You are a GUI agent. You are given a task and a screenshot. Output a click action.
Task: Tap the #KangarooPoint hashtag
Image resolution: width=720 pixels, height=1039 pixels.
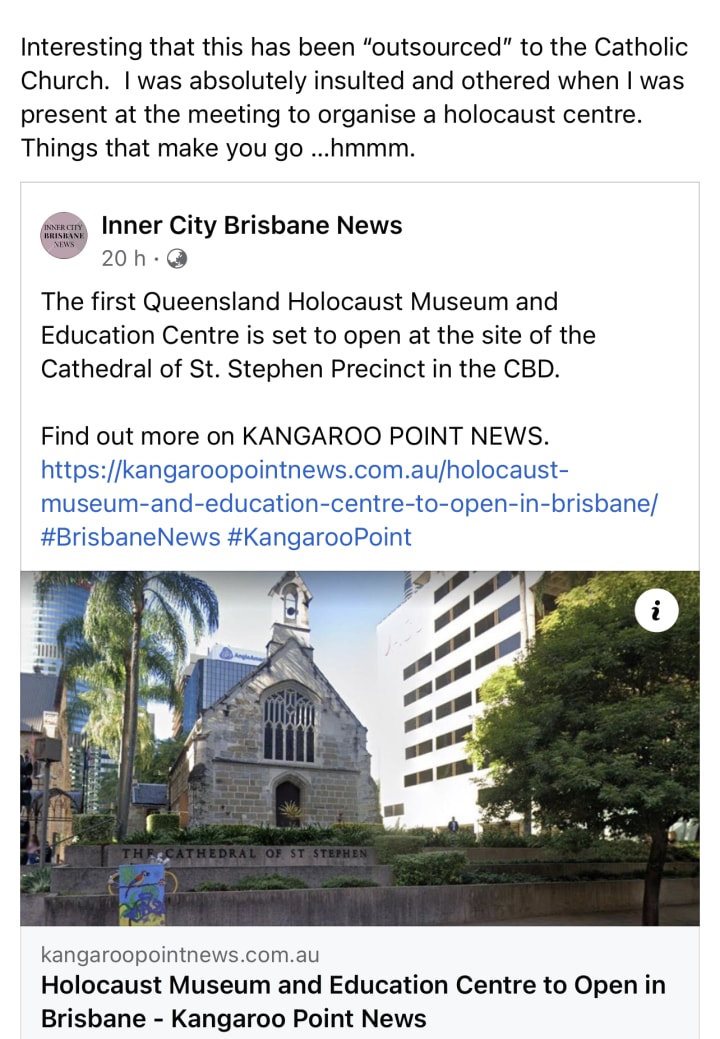[319, 536]
